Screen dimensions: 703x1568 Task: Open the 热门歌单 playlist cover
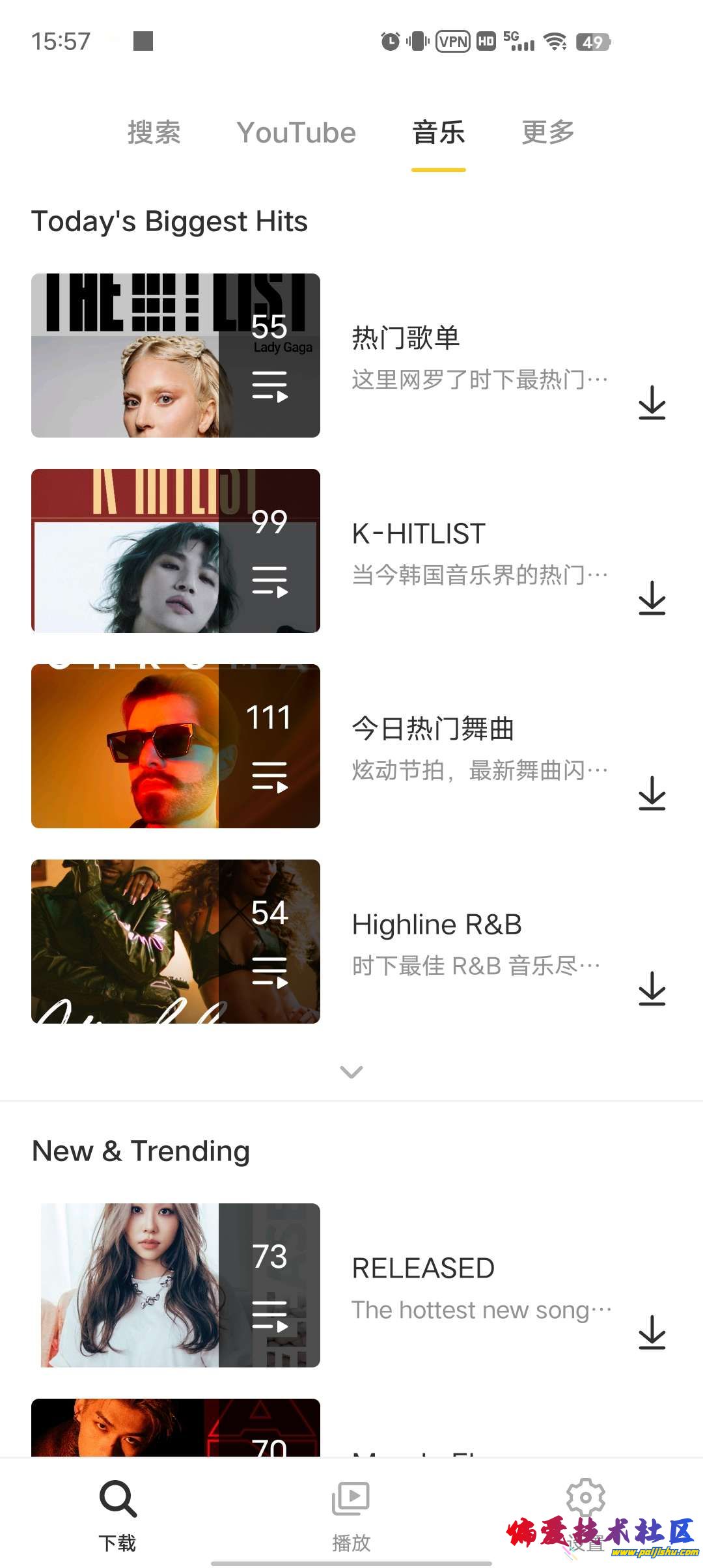[176, 356]
